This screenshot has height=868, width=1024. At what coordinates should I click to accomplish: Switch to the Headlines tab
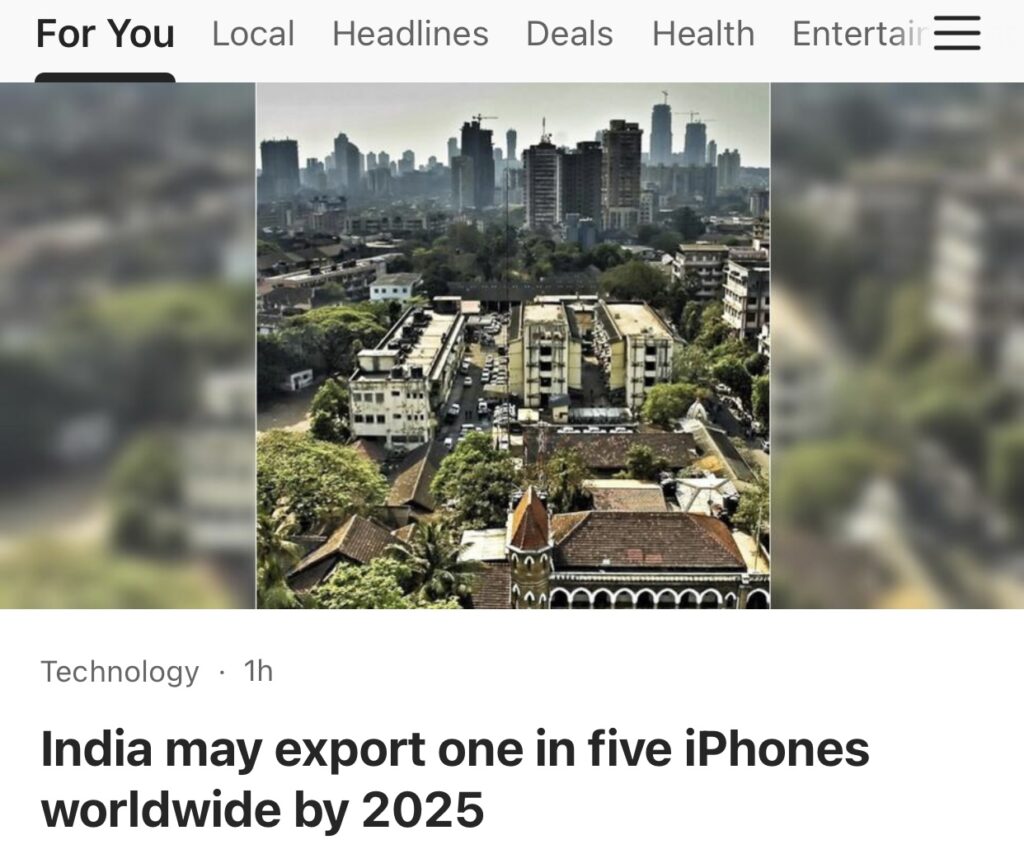pyautogui.click(x=410, y=34)
